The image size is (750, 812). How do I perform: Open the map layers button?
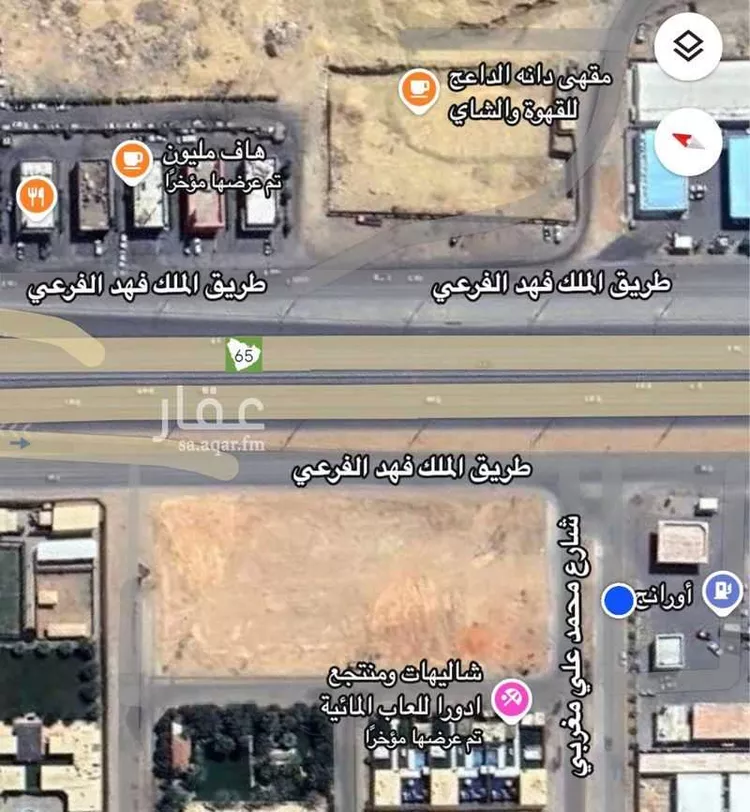click(x=689, y=47)
